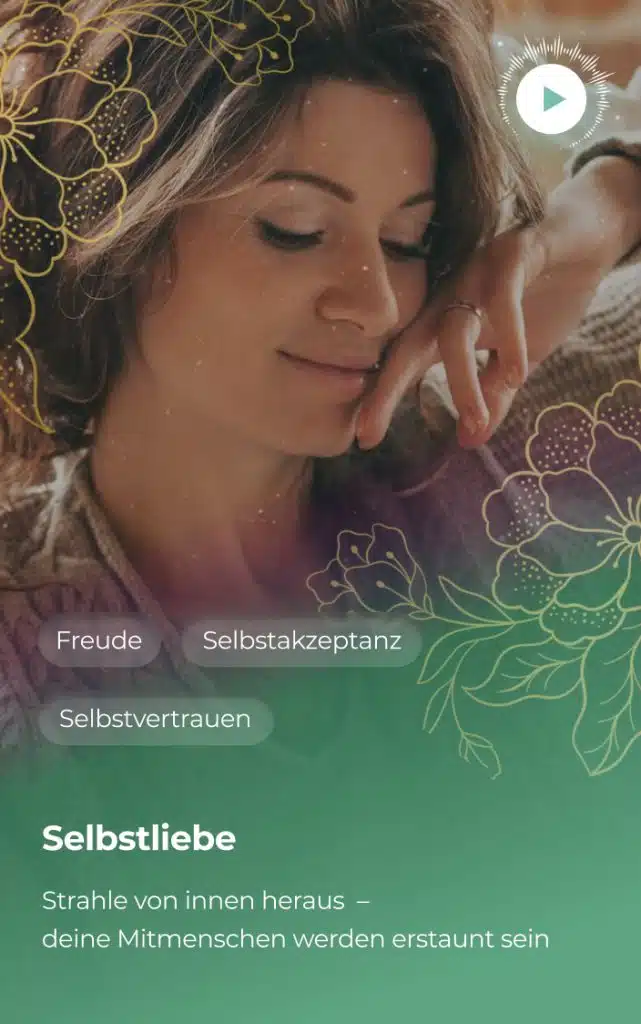Screen dimensions: 641x1024
Task: Choose the Selbstvertrauen chip
Action: pyautogui.click(x=155, y=719)
